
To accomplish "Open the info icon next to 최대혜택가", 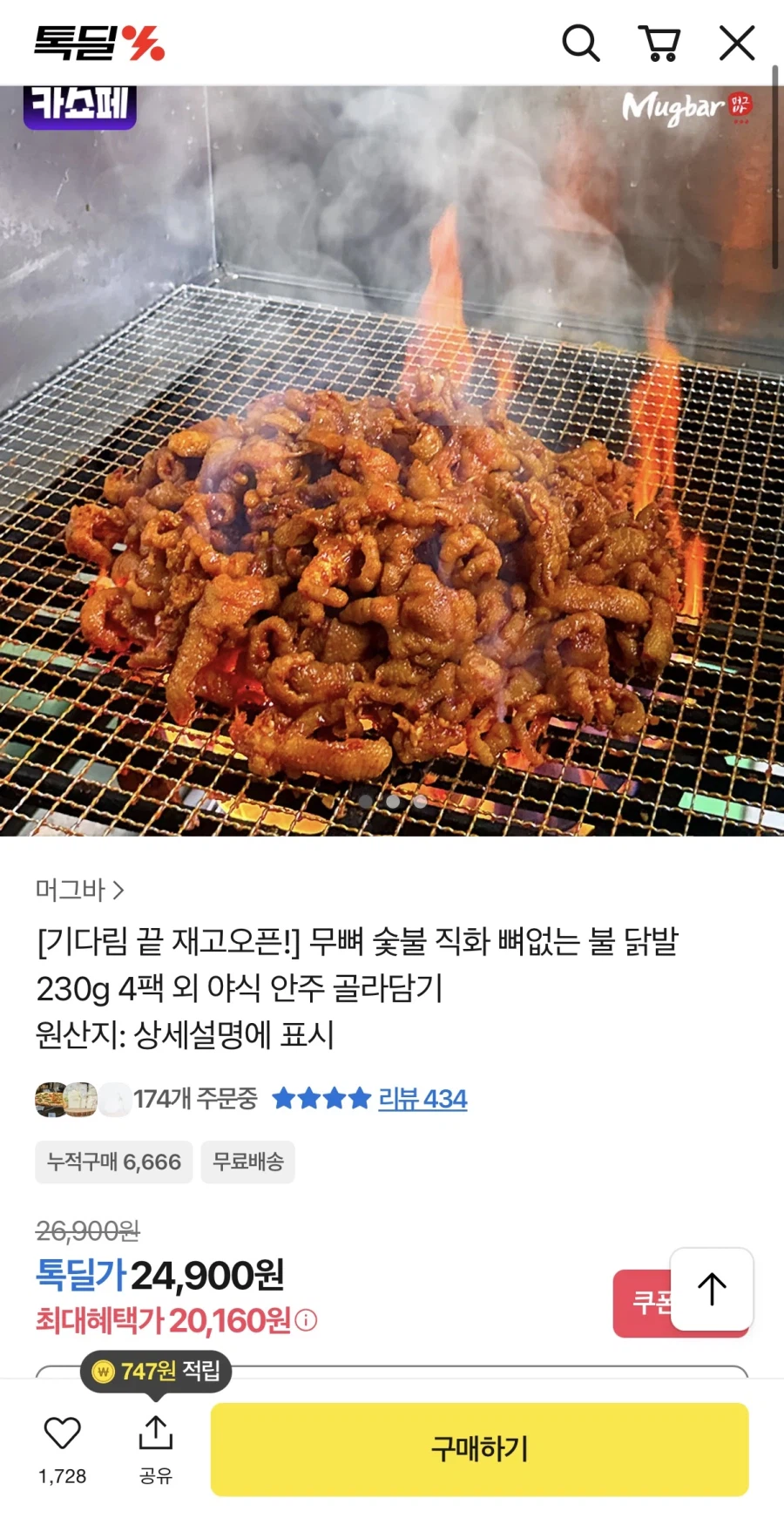I will 303,1323.
